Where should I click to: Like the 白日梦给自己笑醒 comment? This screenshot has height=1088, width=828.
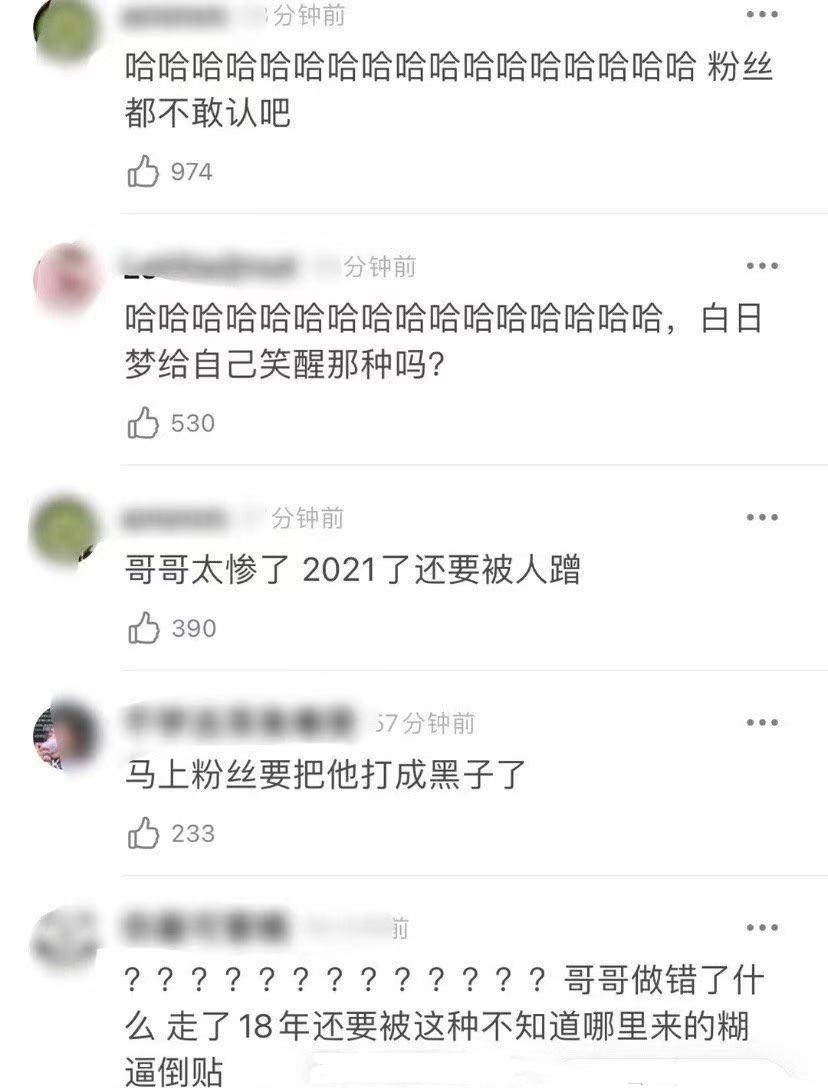[144, 423]
